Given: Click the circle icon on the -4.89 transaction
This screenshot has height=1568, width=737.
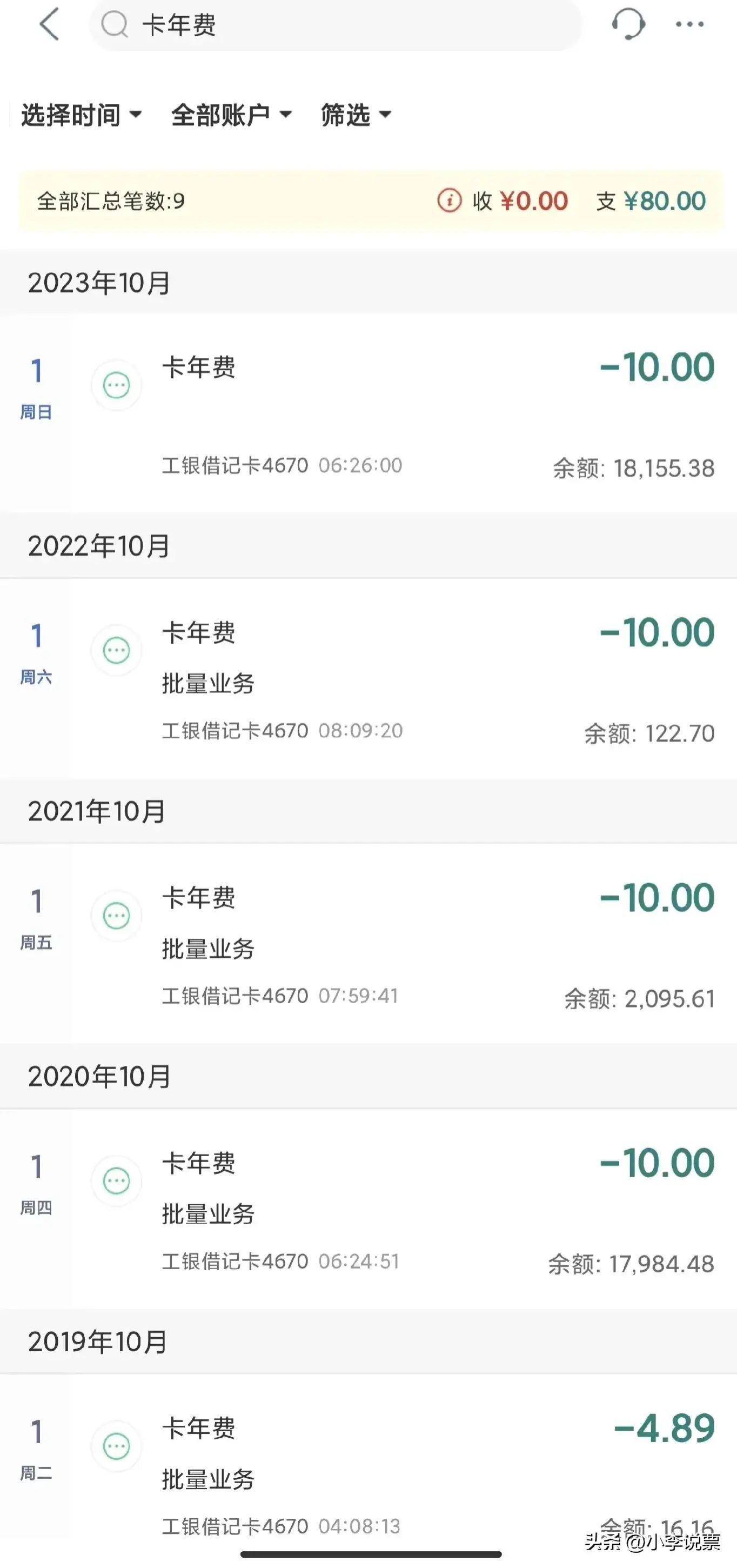Looking at the screenshot, I should pos(117,1446).
